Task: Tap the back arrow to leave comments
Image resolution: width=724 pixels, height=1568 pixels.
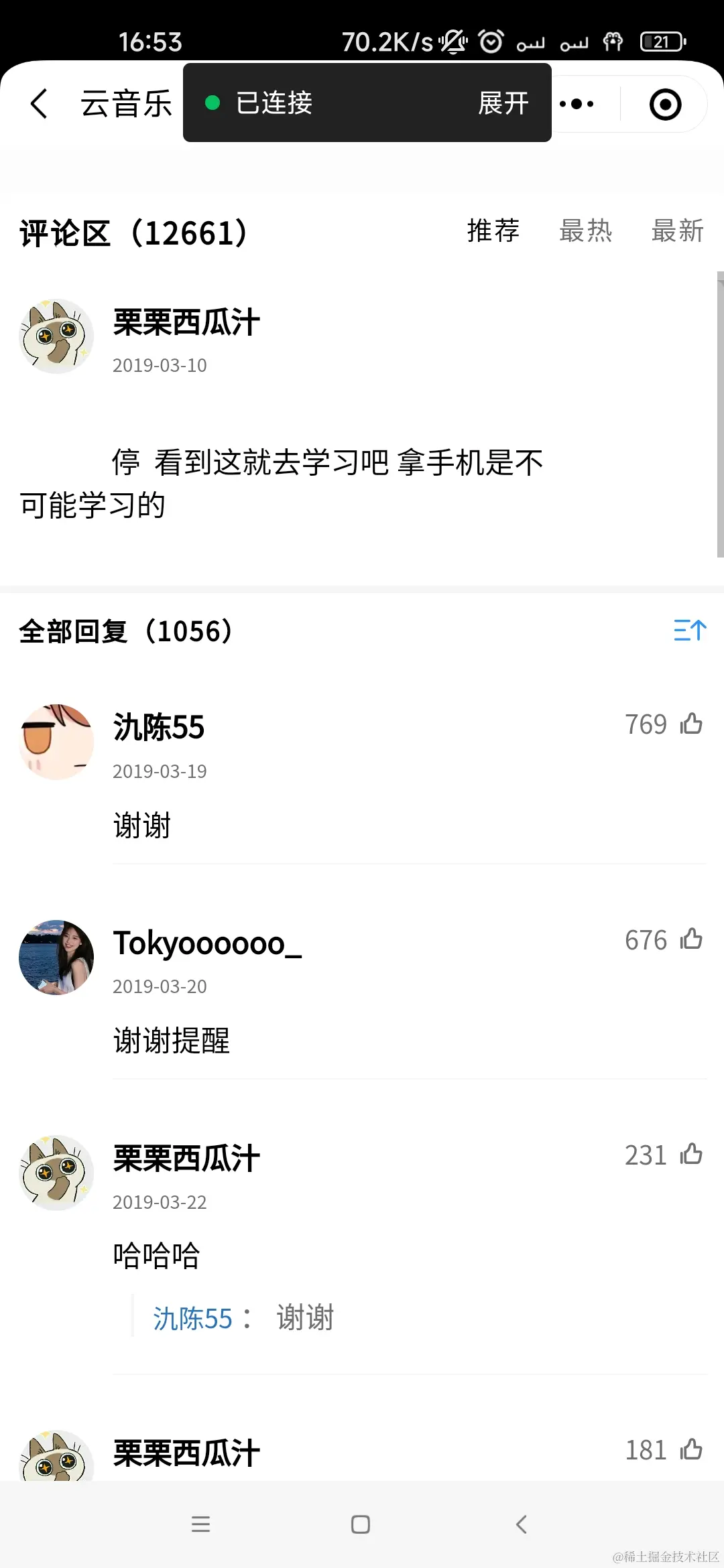Action: (x=38, y=103)
